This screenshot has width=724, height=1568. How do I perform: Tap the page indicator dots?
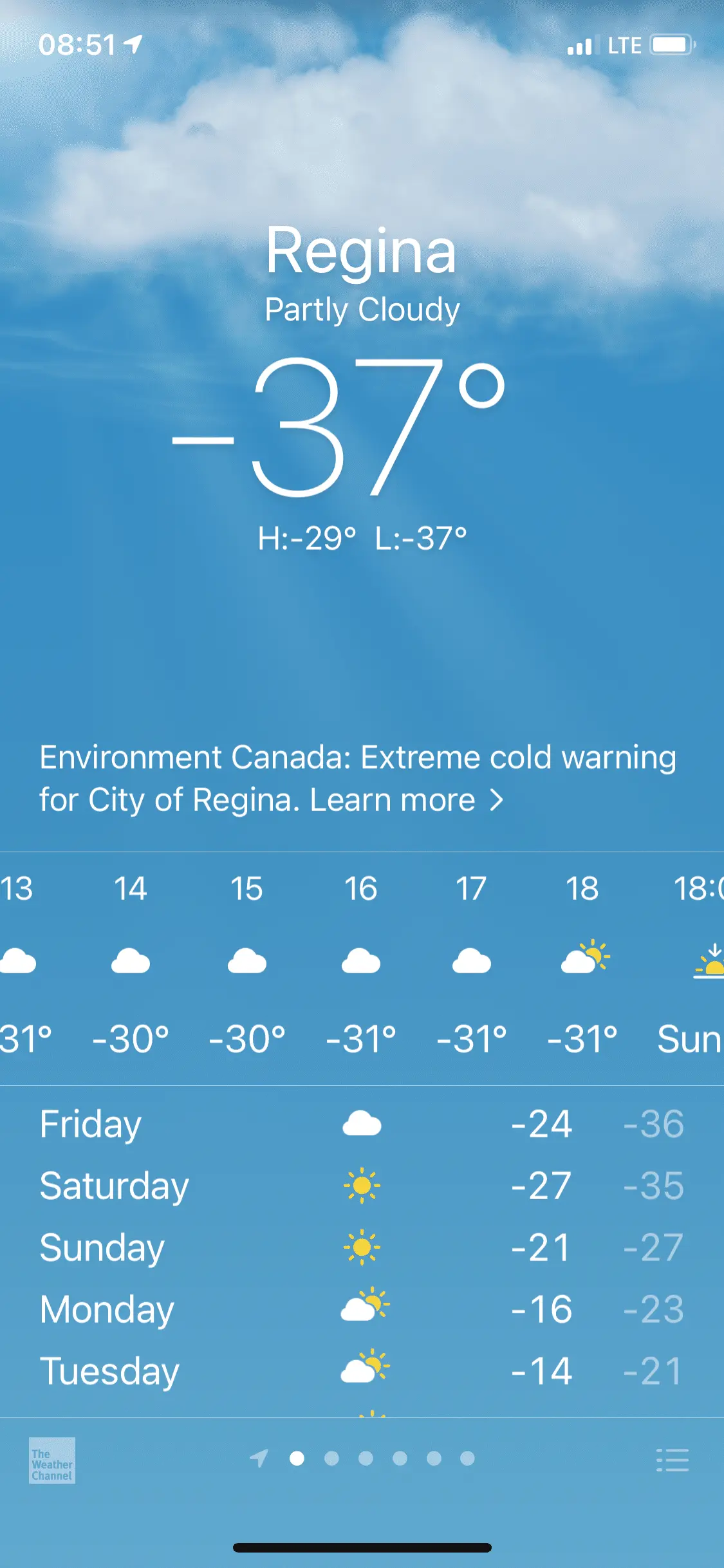(365, 1459)
